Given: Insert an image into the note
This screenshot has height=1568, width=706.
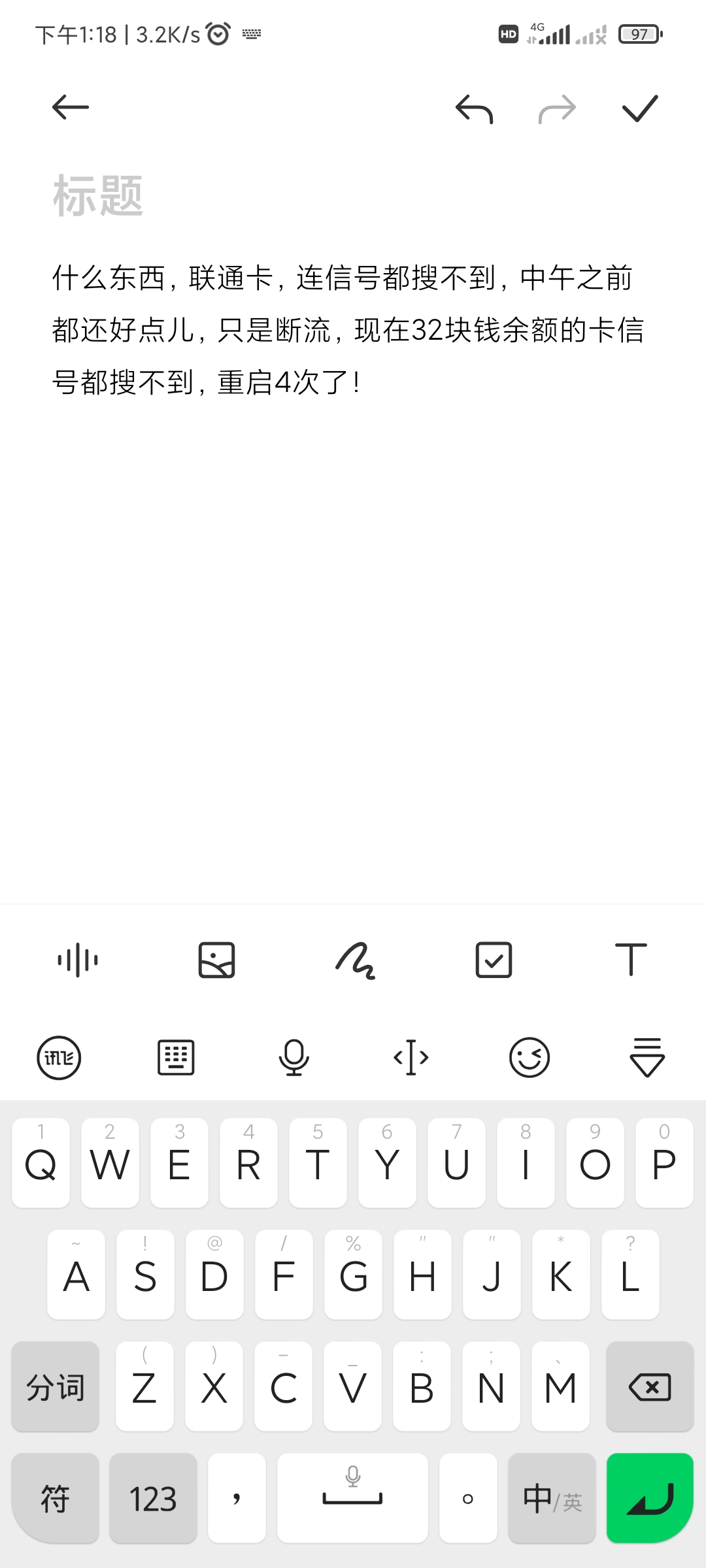Looking at the screenshot, I should click(x=216, y=960).
